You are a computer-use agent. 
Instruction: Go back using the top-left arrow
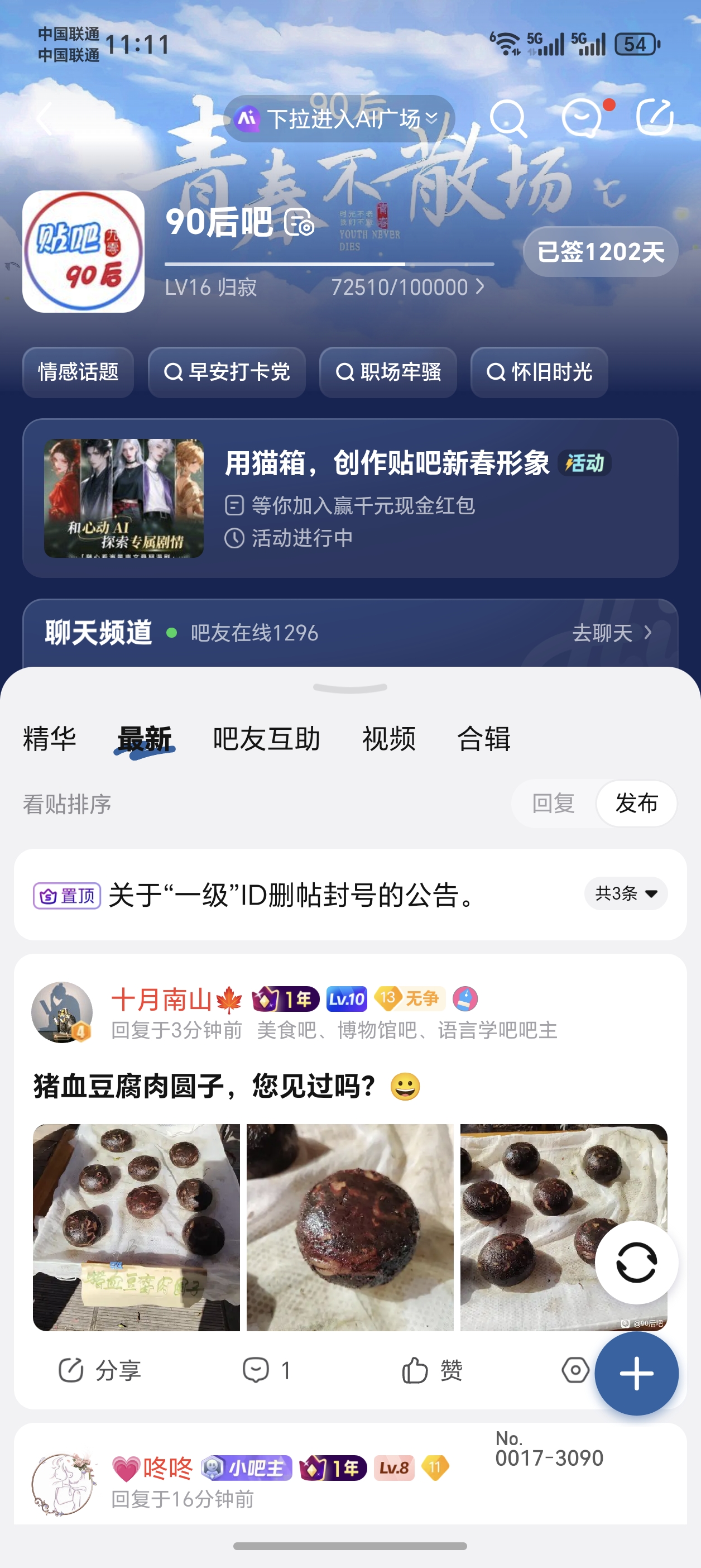click(x=44, y=118)
